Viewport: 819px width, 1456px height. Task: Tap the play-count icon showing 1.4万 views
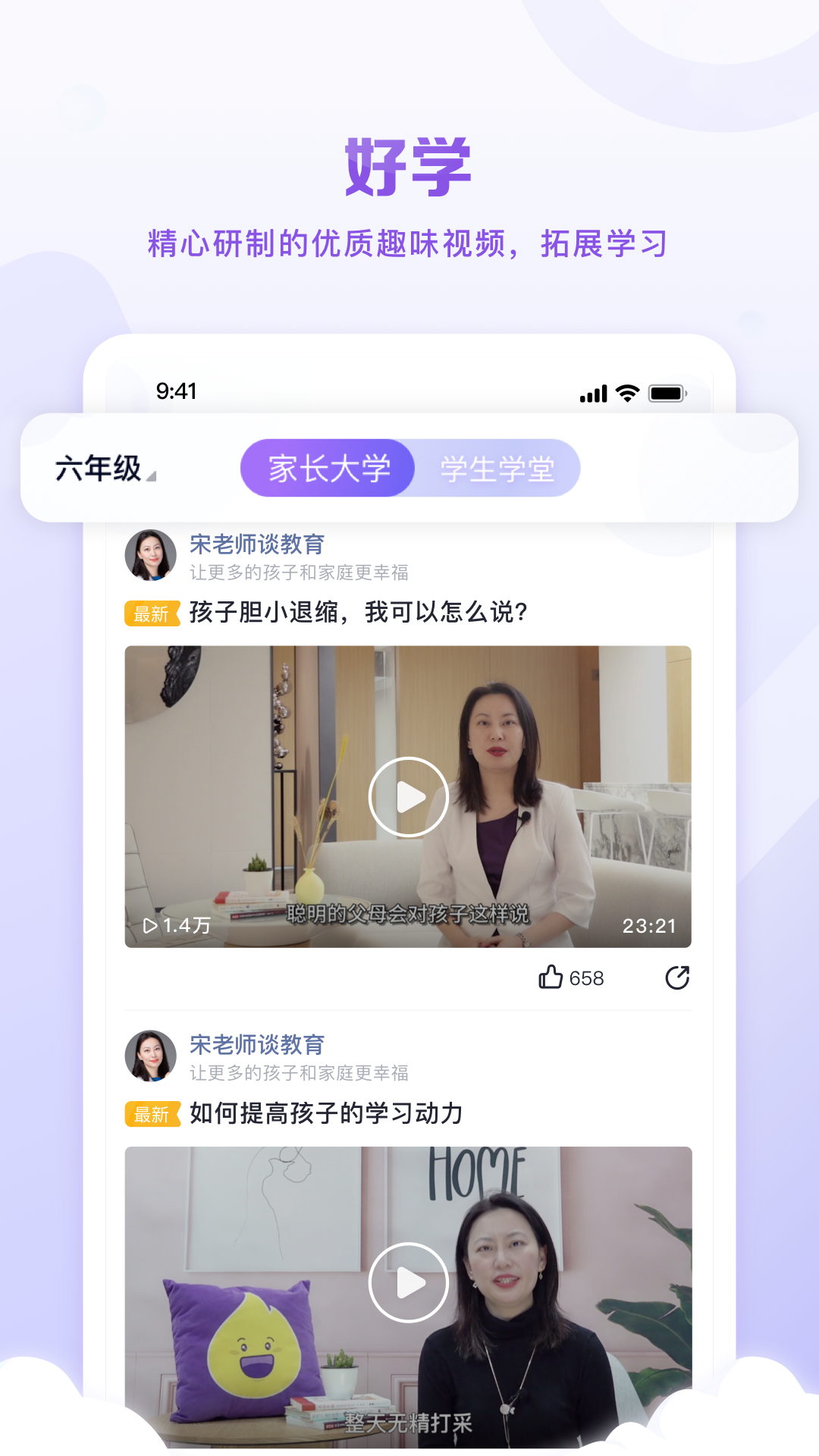pos(150,925)
